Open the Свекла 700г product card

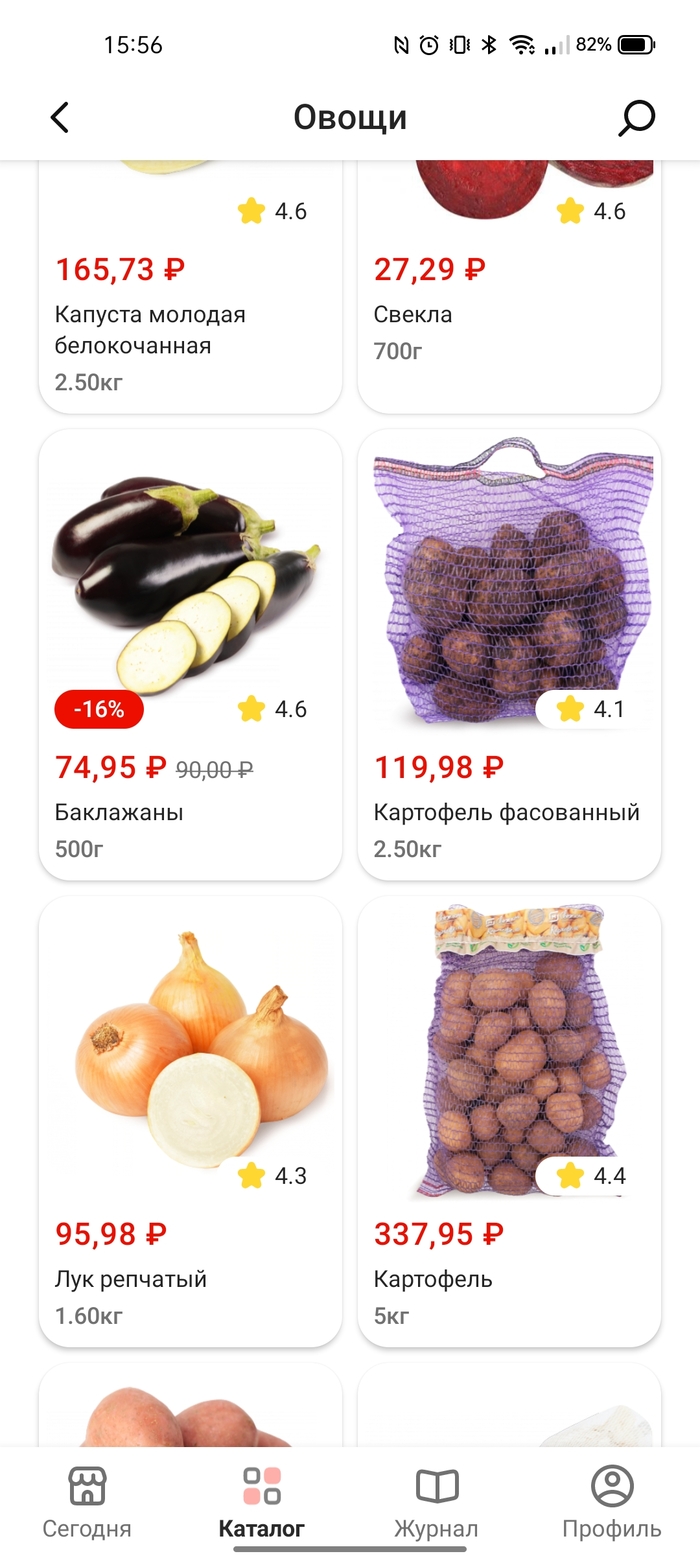(509, 300)
